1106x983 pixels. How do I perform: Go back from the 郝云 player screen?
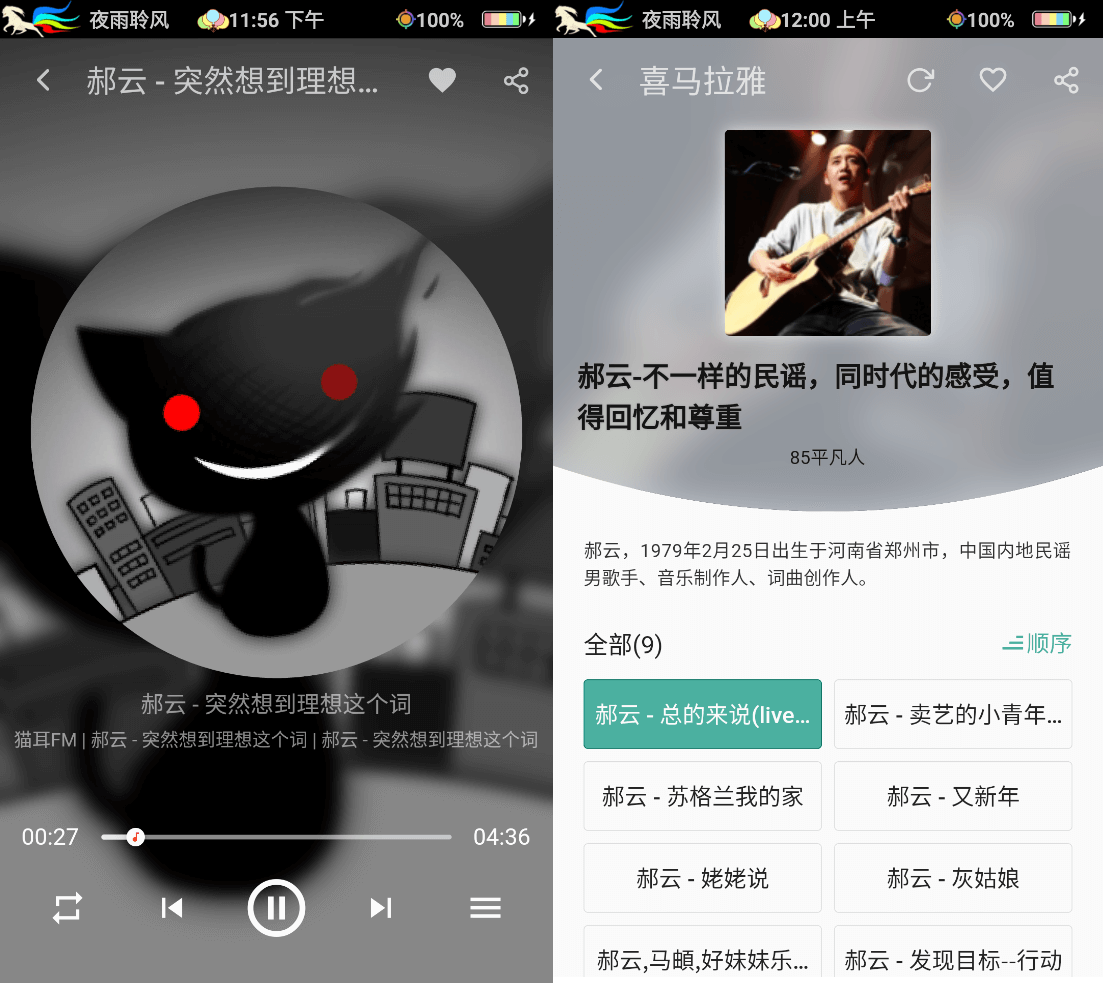(43, 81)
